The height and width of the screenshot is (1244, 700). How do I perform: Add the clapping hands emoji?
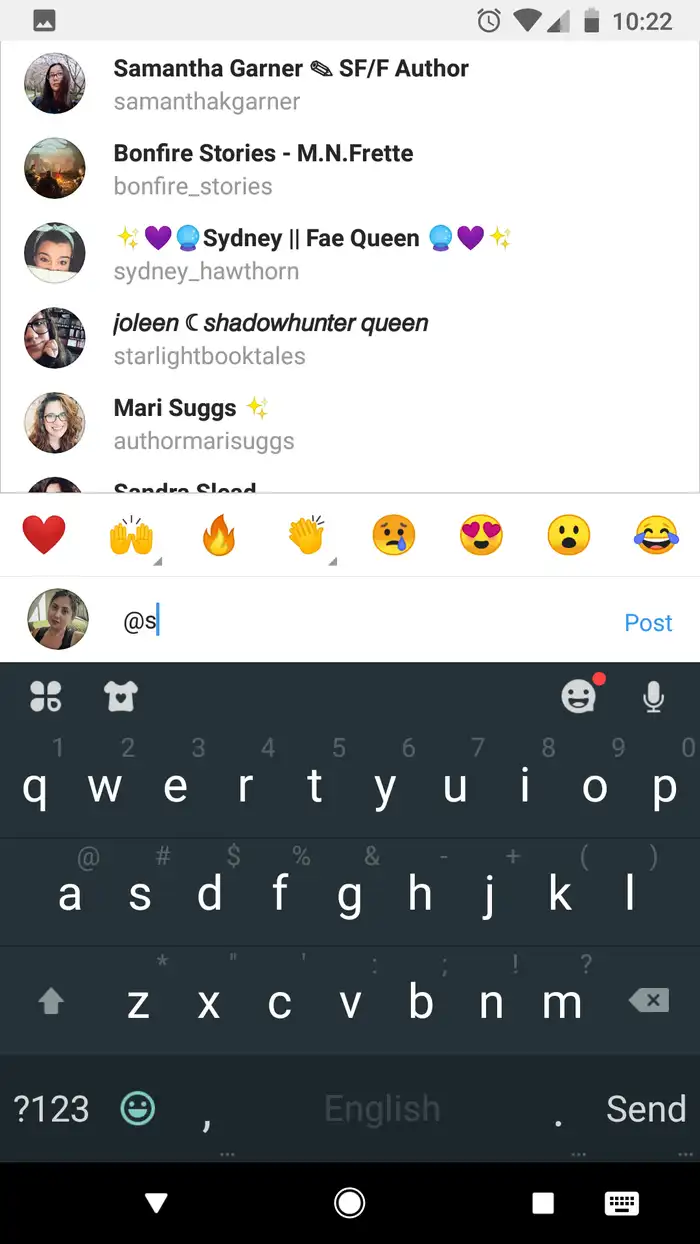point(306,537)
